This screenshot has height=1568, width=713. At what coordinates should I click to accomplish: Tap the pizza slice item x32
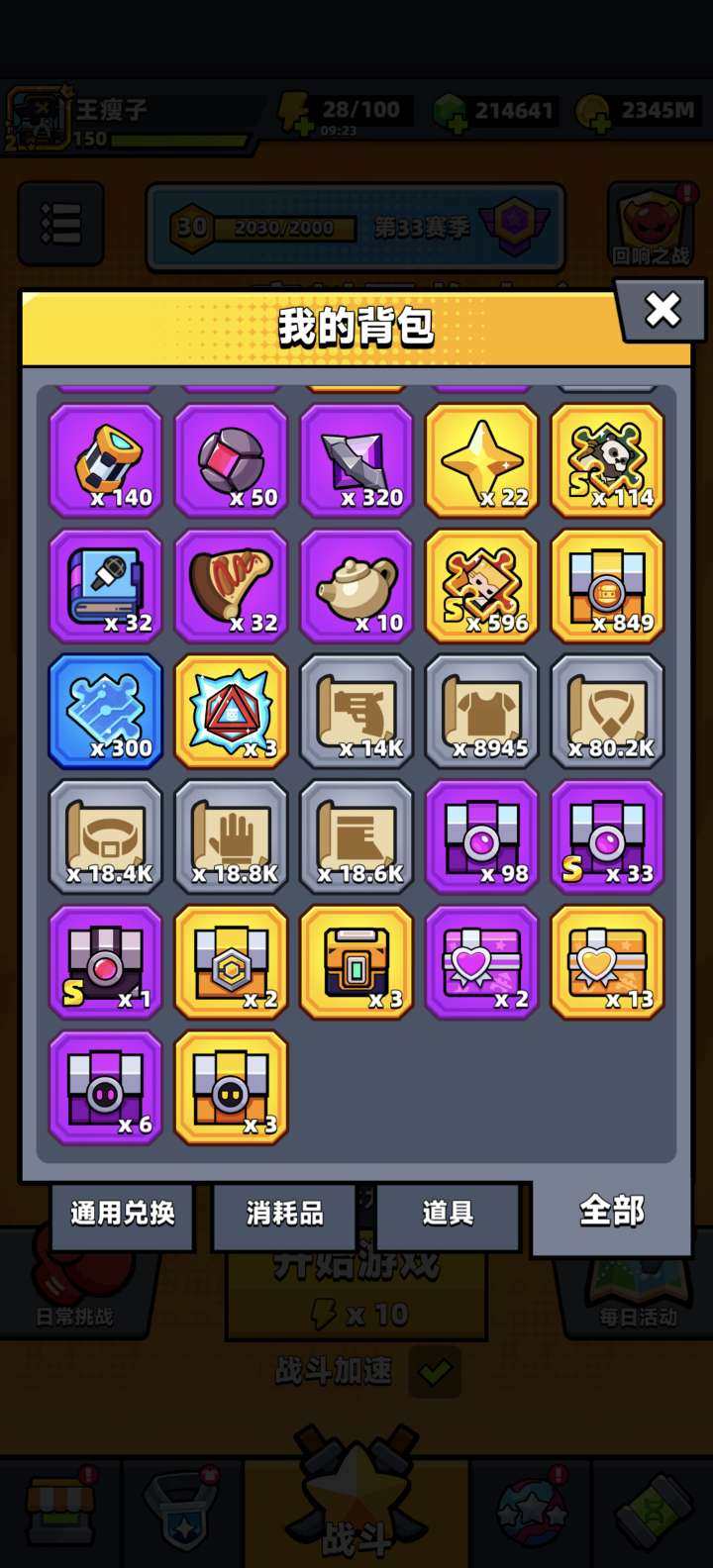tap(231, 586)
